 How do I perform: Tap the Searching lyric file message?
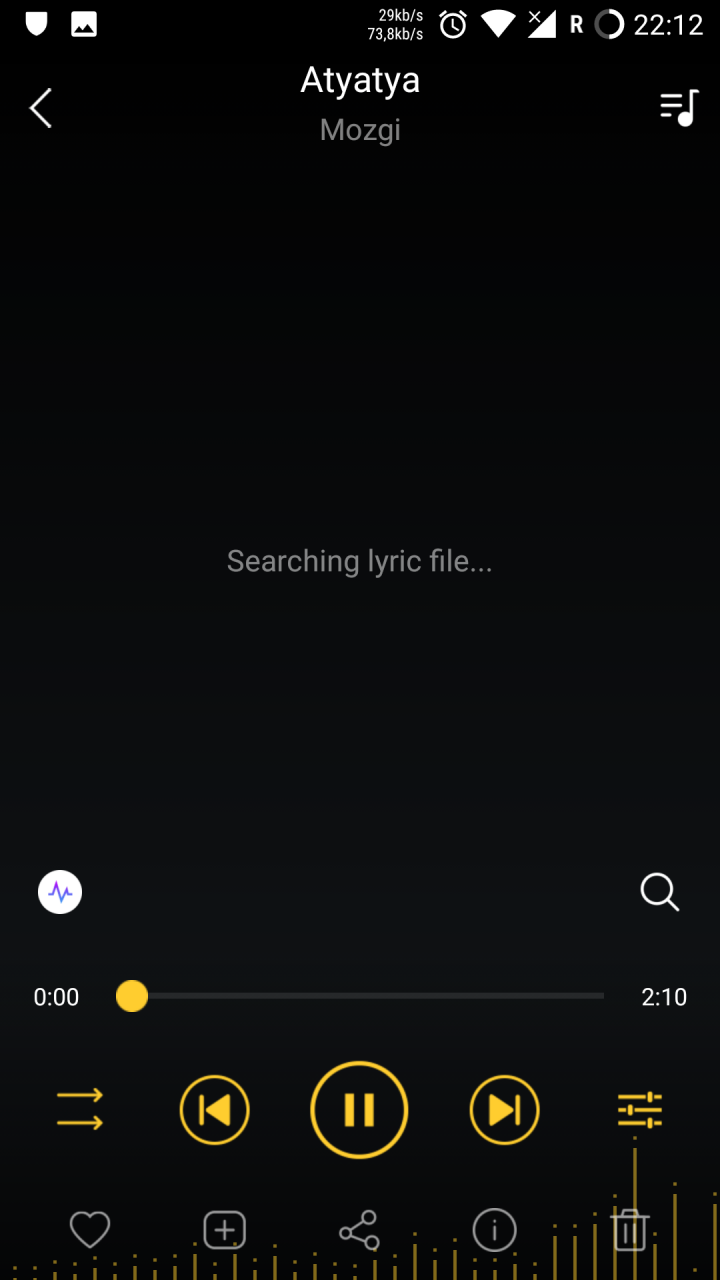(x=359, y=560)
